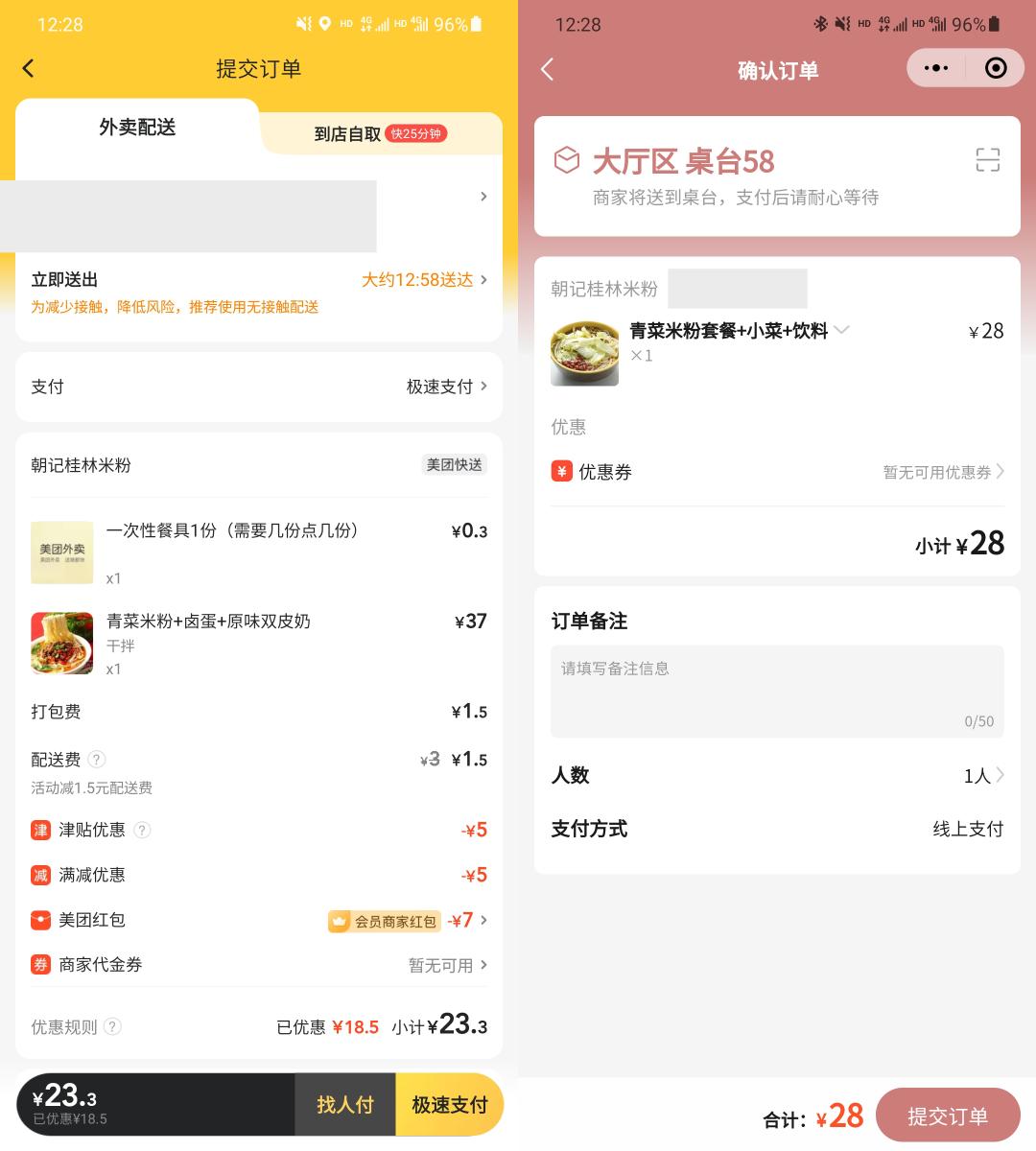Enter a note in the 订单备注 field
The height and width of the screenshot is (1151, 1036).
tap(777, 691)
